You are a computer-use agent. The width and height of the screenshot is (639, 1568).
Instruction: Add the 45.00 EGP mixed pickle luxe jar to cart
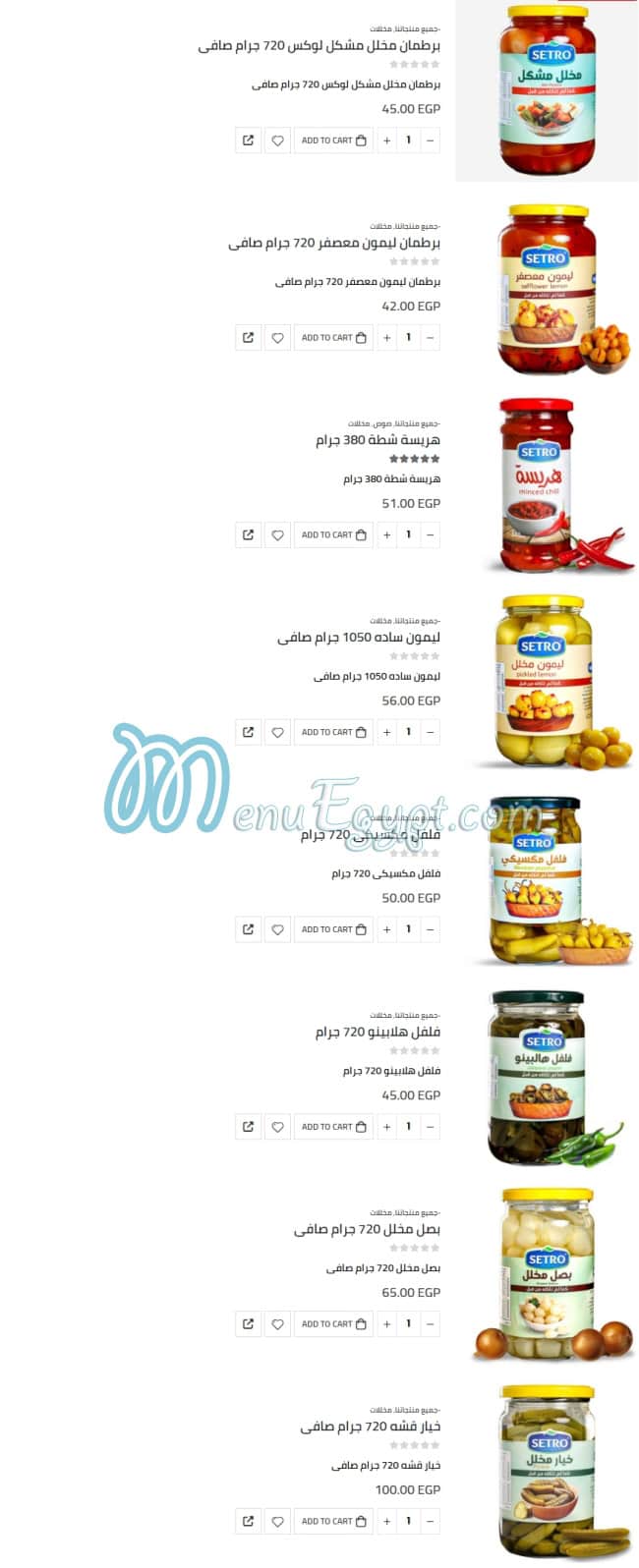coord(333,140)
